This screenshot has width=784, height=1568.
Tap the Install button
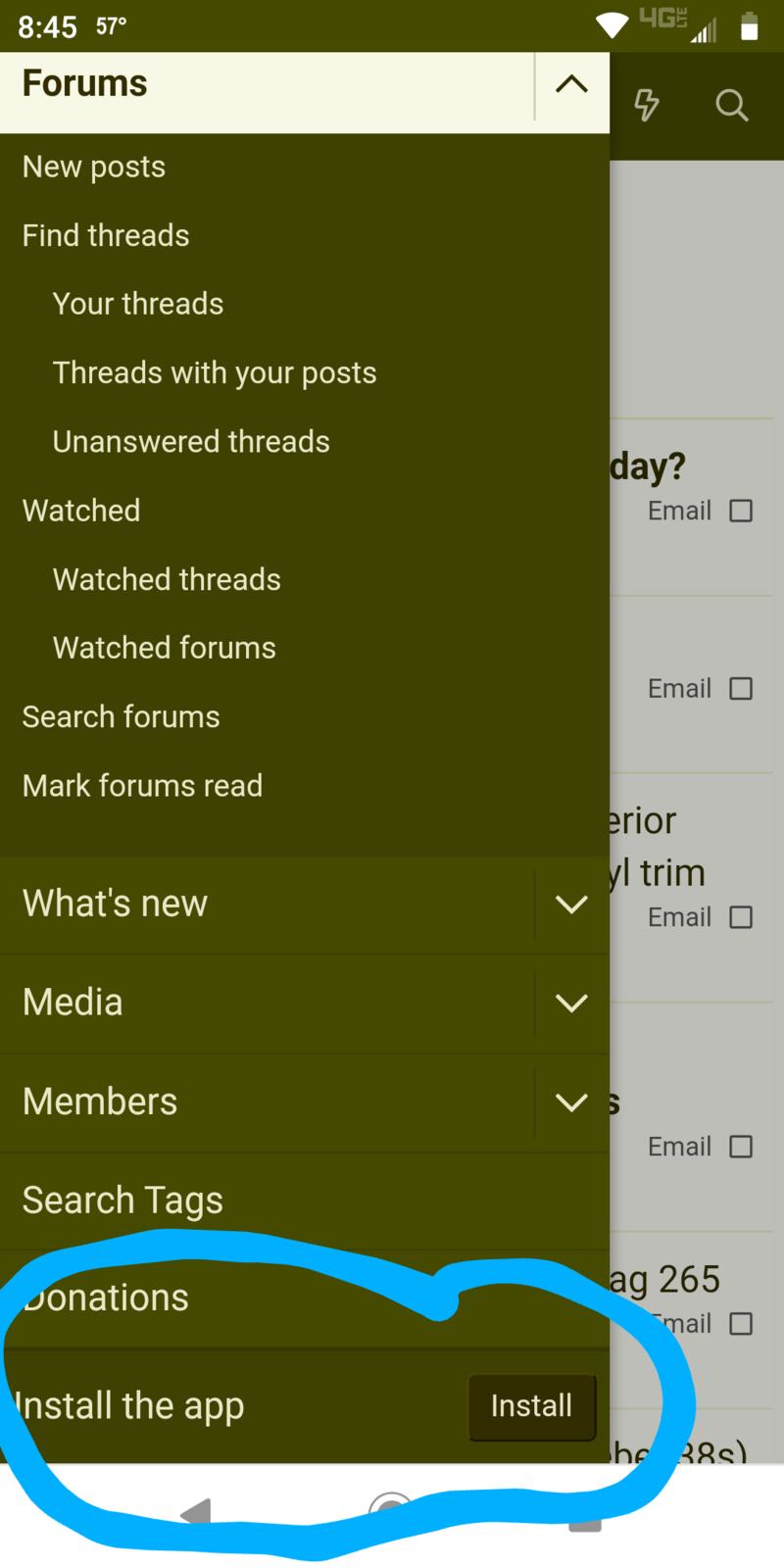tap(532, 1406)
